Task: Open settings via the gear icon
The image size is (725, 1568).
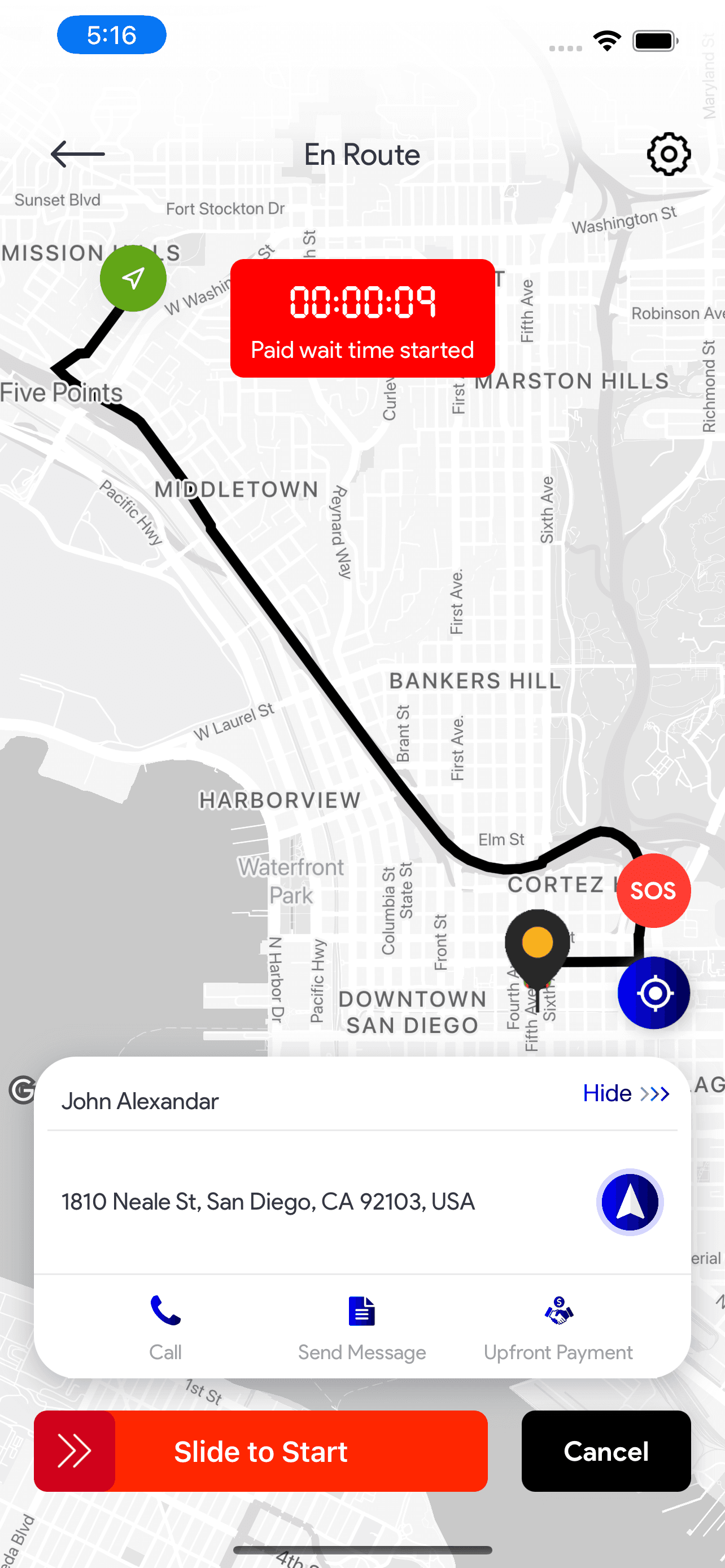Action: point(669,155)
